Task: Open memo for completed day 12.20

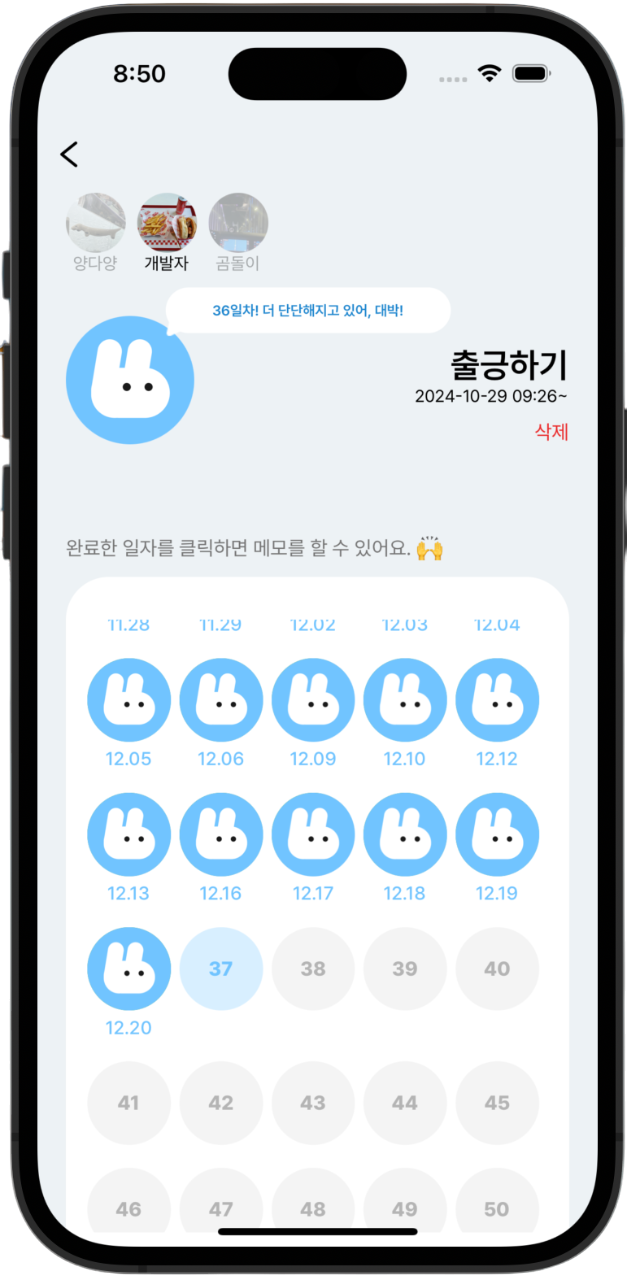Action: point(129,969)
